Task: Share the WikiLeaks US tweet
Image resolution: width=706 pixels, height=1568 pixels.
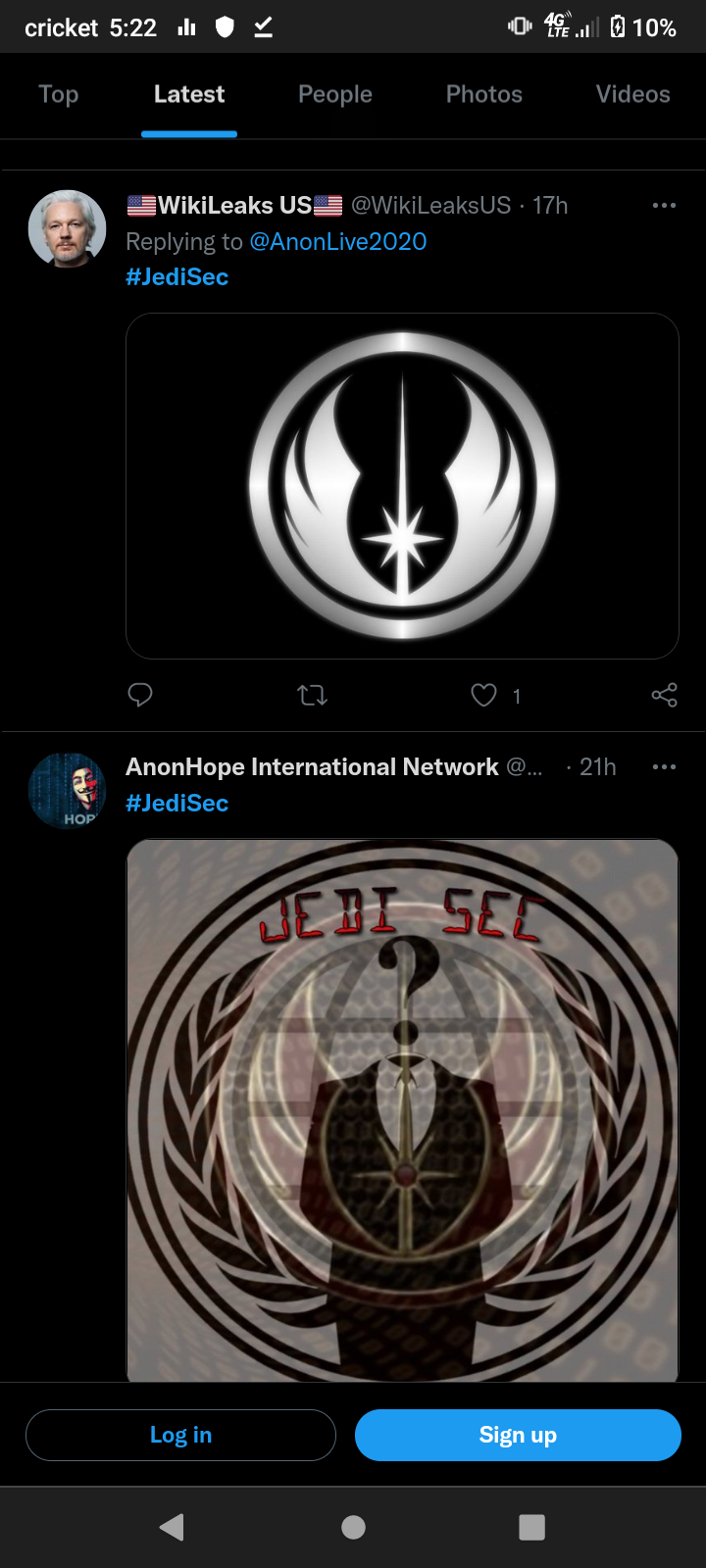Action: [x=664, y=695]
